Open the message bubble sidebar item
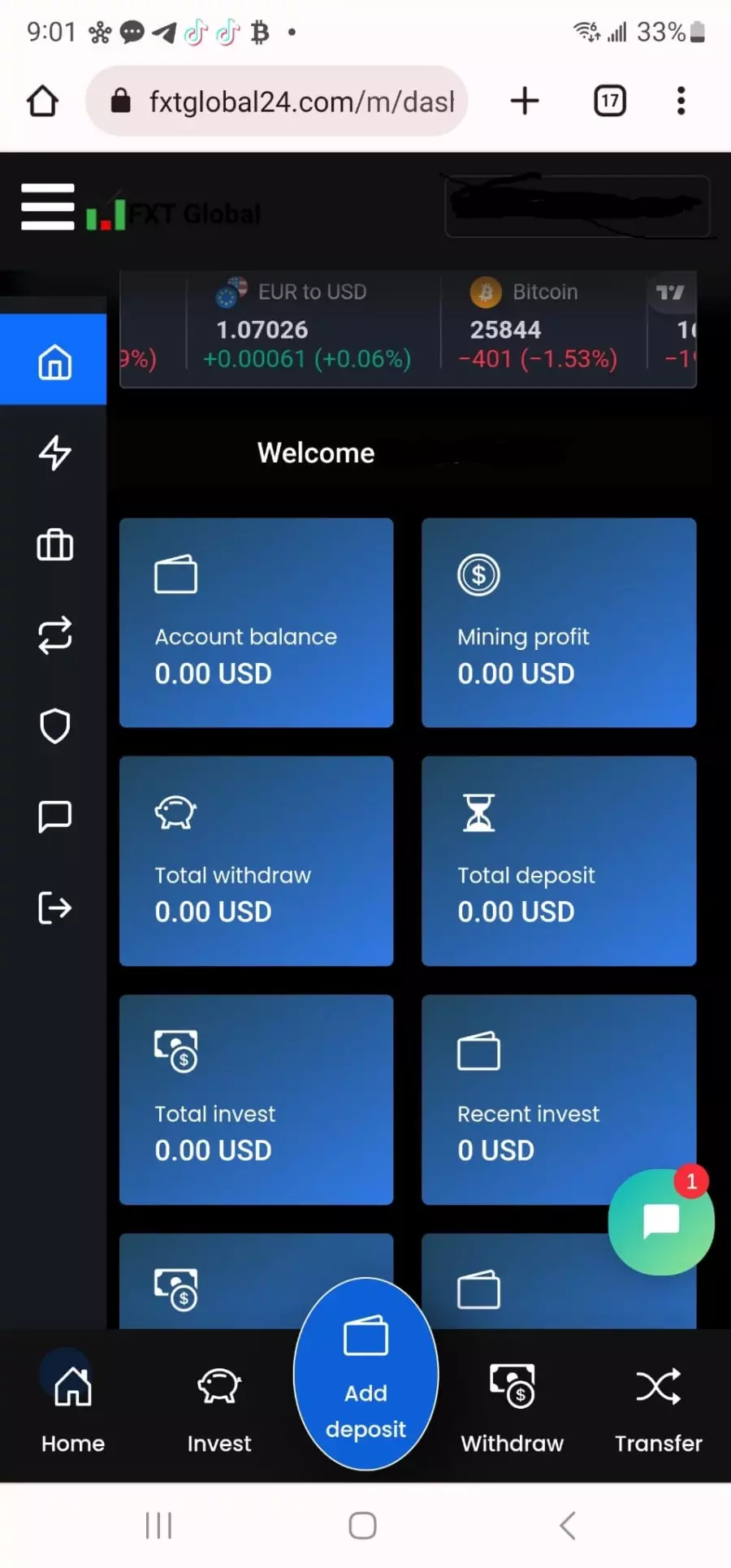Viewport: 731px width, 1568px height. (54, 816)
